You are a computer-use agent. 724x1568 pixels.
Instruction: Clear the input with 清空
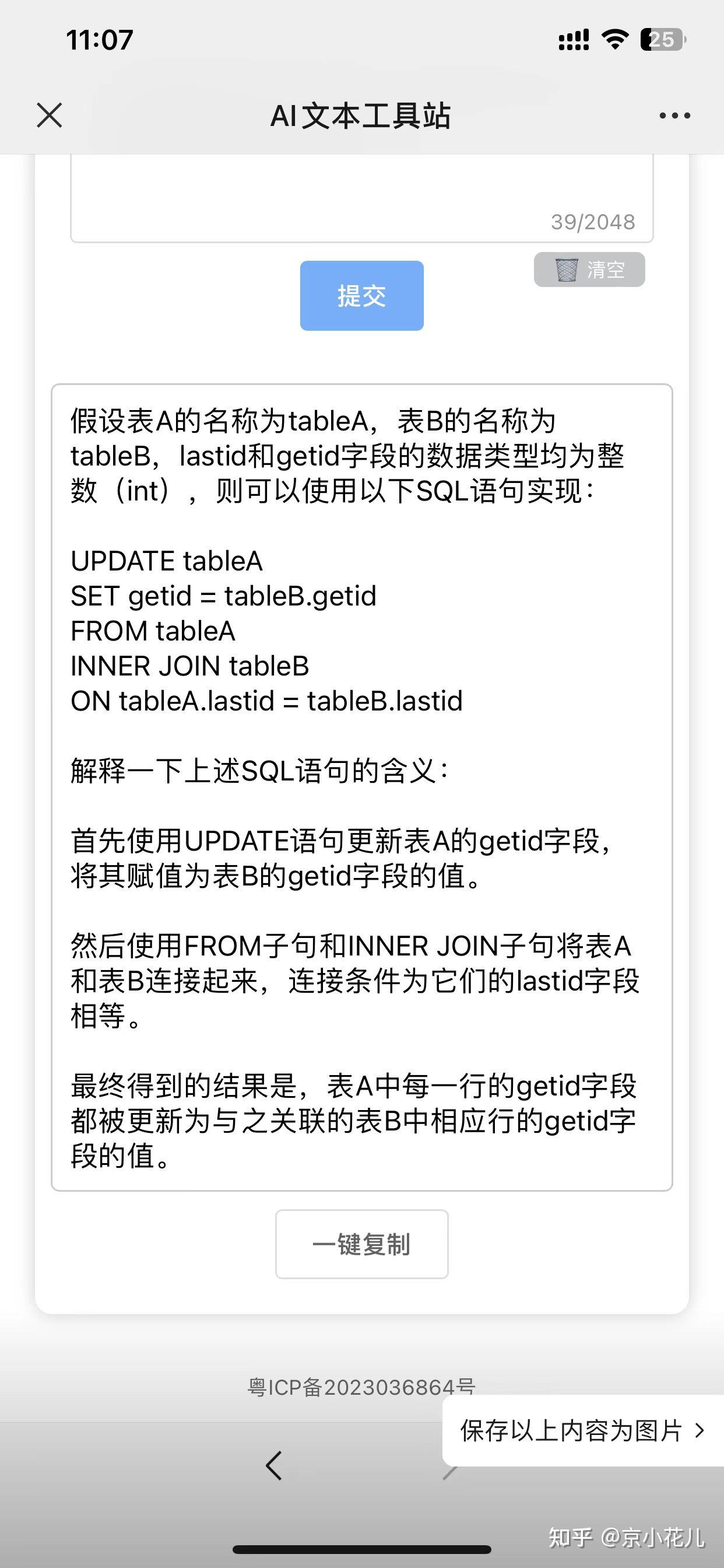pyautogui.click(x=589, y=269)
